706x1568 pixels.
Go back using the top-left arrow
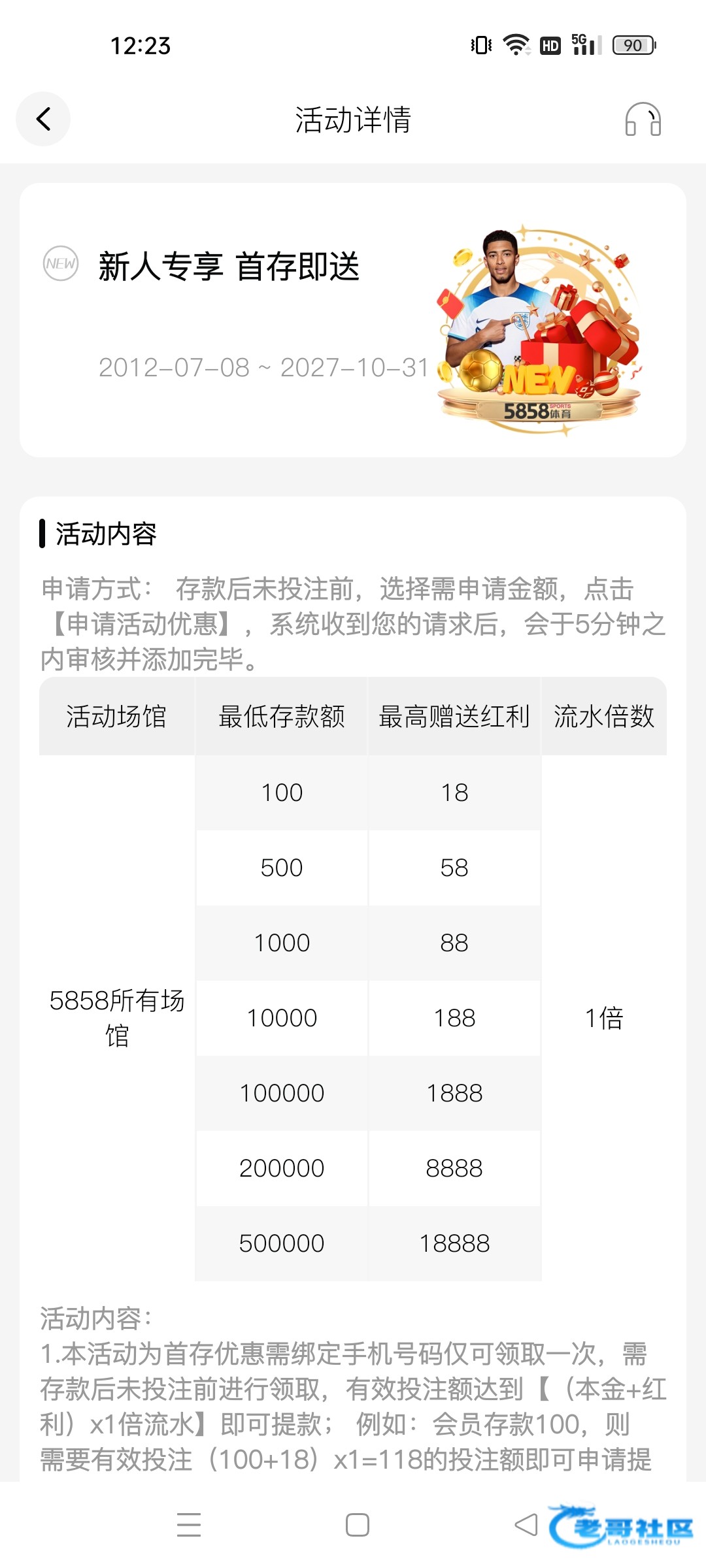pyautogui.click(x=43, y=119)
